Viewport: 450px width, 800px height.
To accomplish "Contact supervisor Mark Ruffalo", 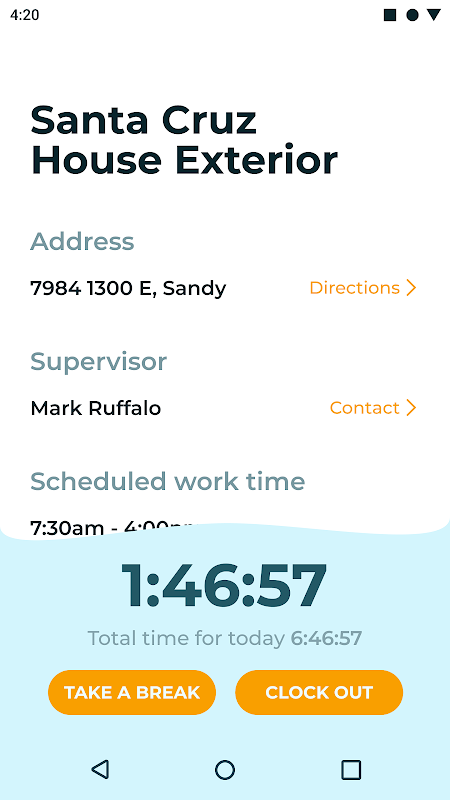I will [x=373, y=408].
